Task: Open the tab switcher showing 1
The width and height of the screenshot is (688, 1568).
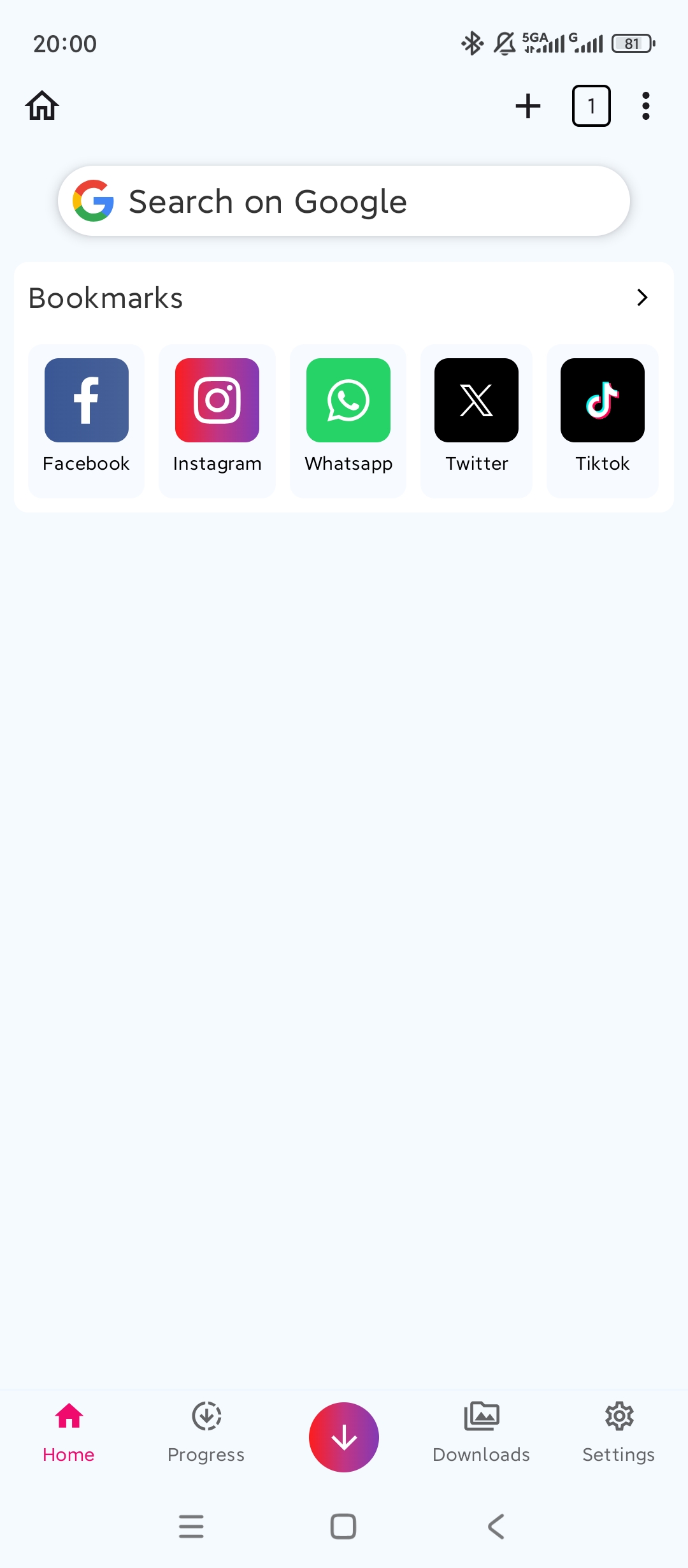Action: coord(591,106)
